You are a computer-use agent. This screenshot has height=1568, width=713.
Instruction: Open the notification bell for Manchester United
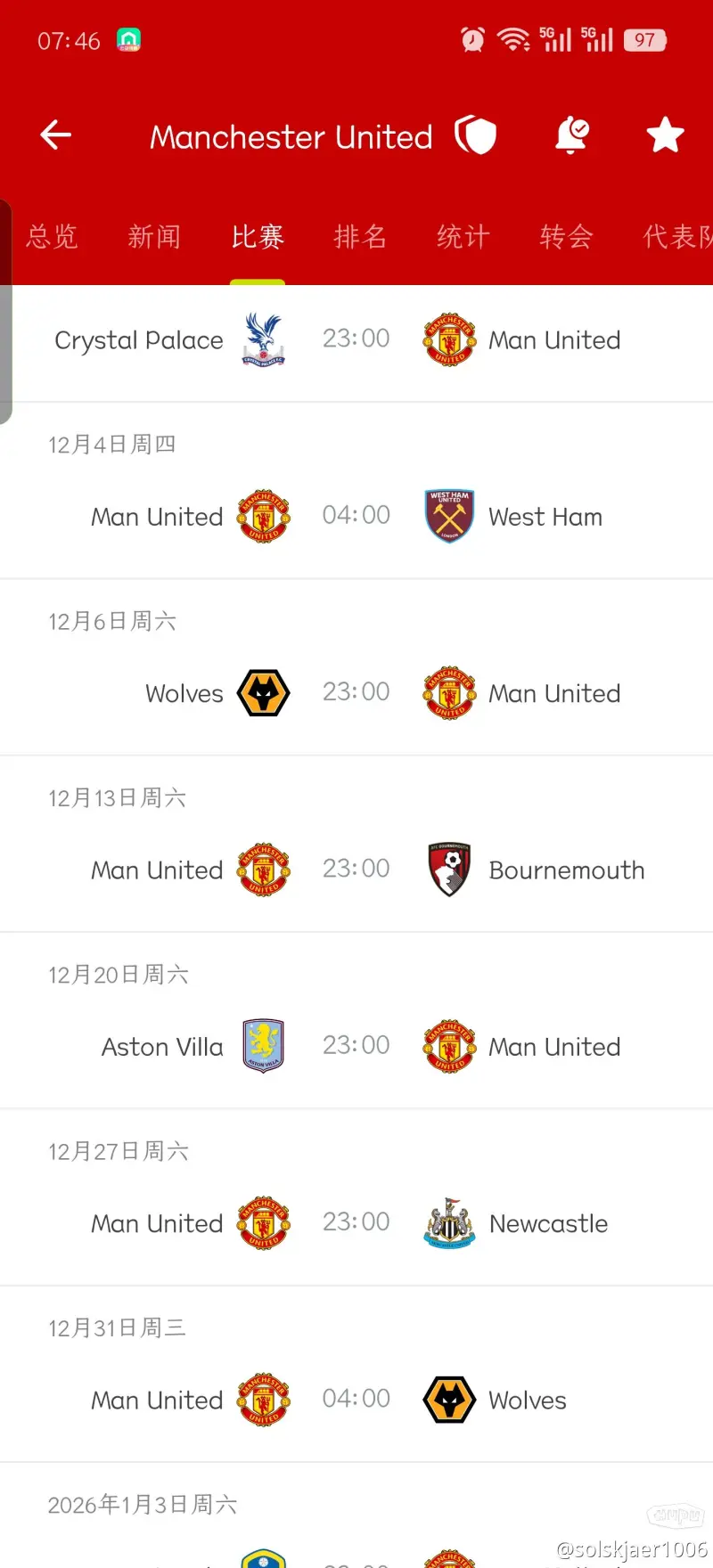pyautogui.click(x=571, y=135)
